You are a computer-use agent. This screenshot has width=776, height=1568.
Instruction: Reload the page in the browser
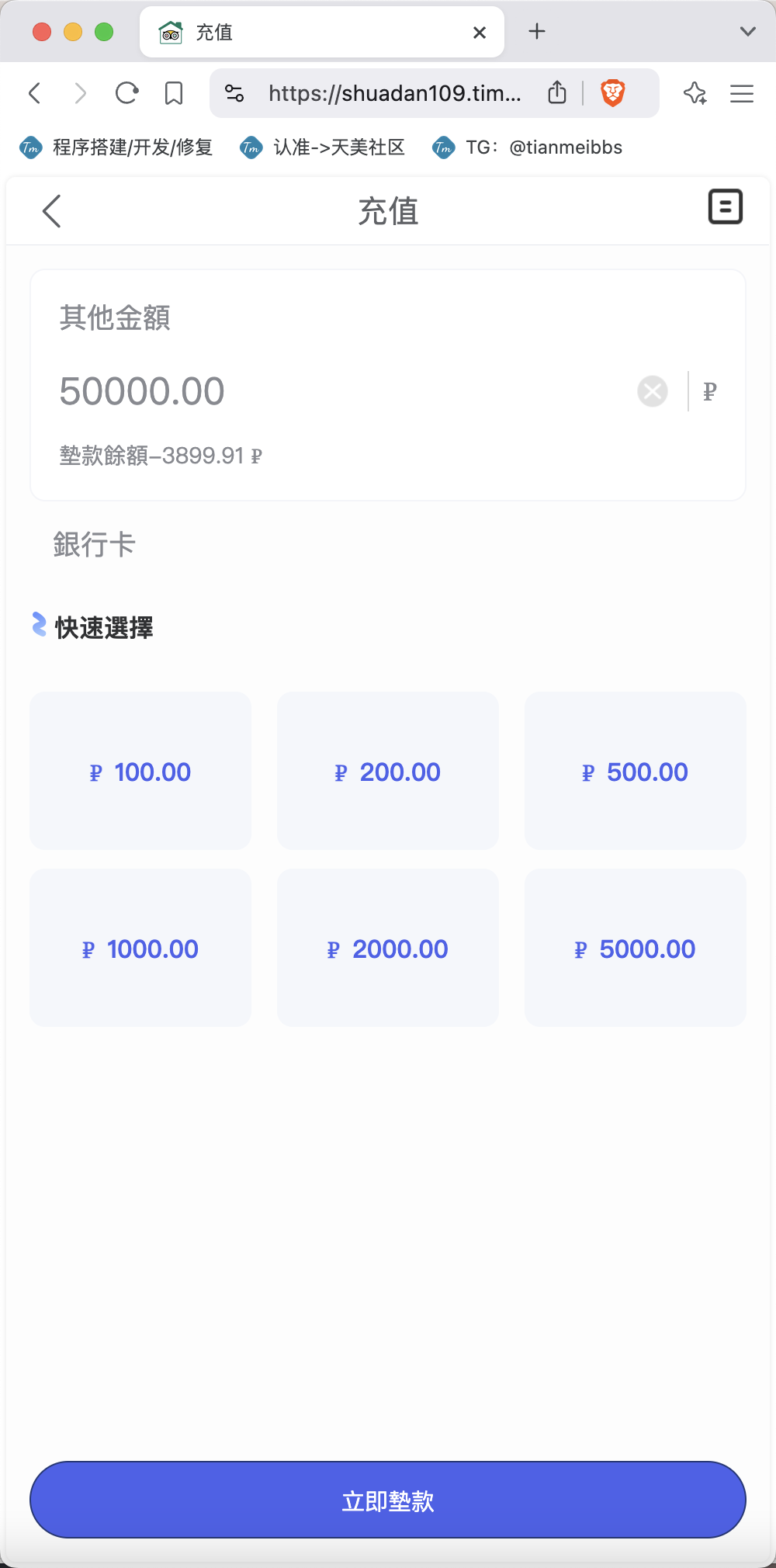[126, 93]
